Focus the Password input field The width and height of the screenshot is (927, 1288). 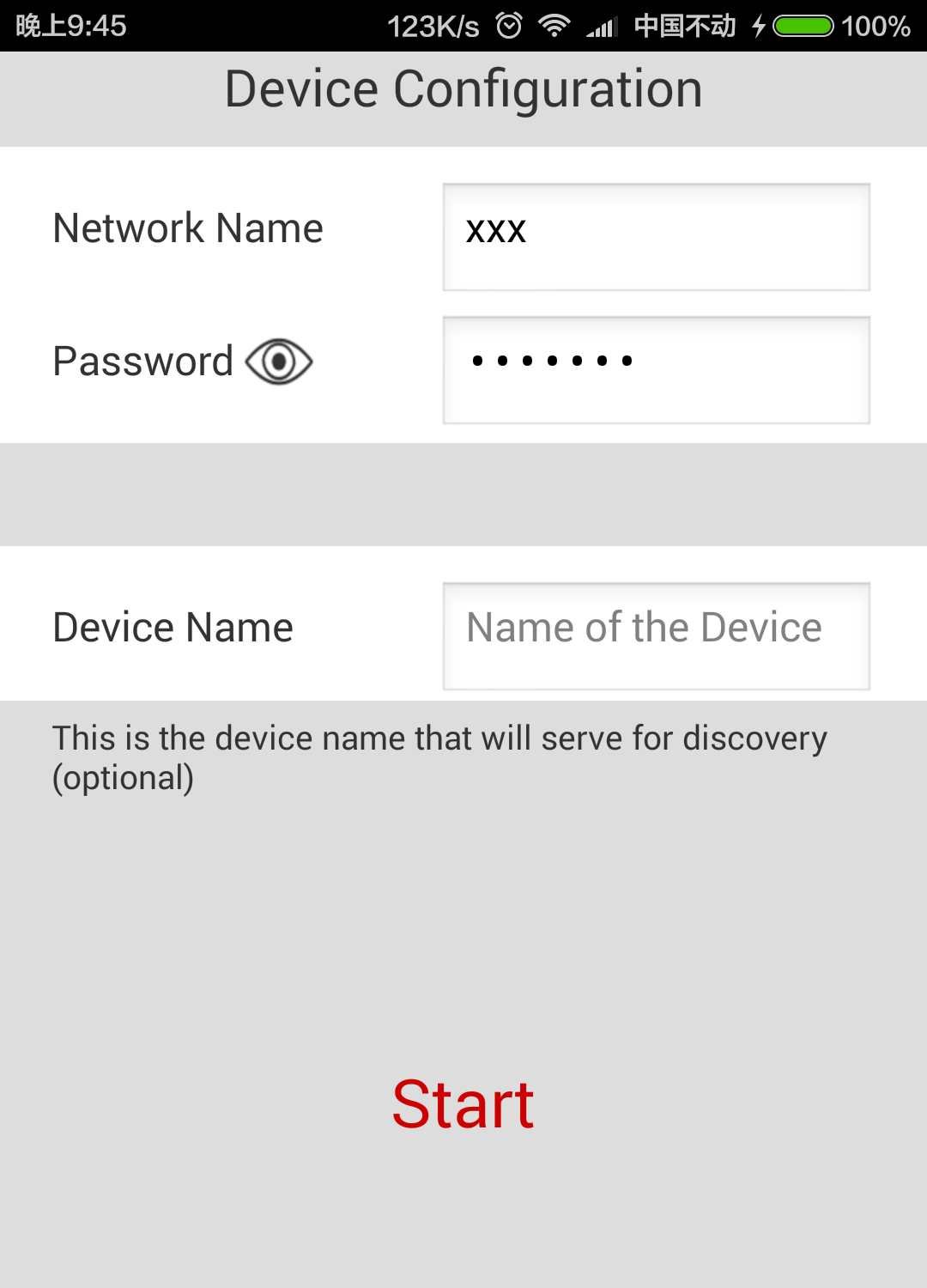pos(656,370)
